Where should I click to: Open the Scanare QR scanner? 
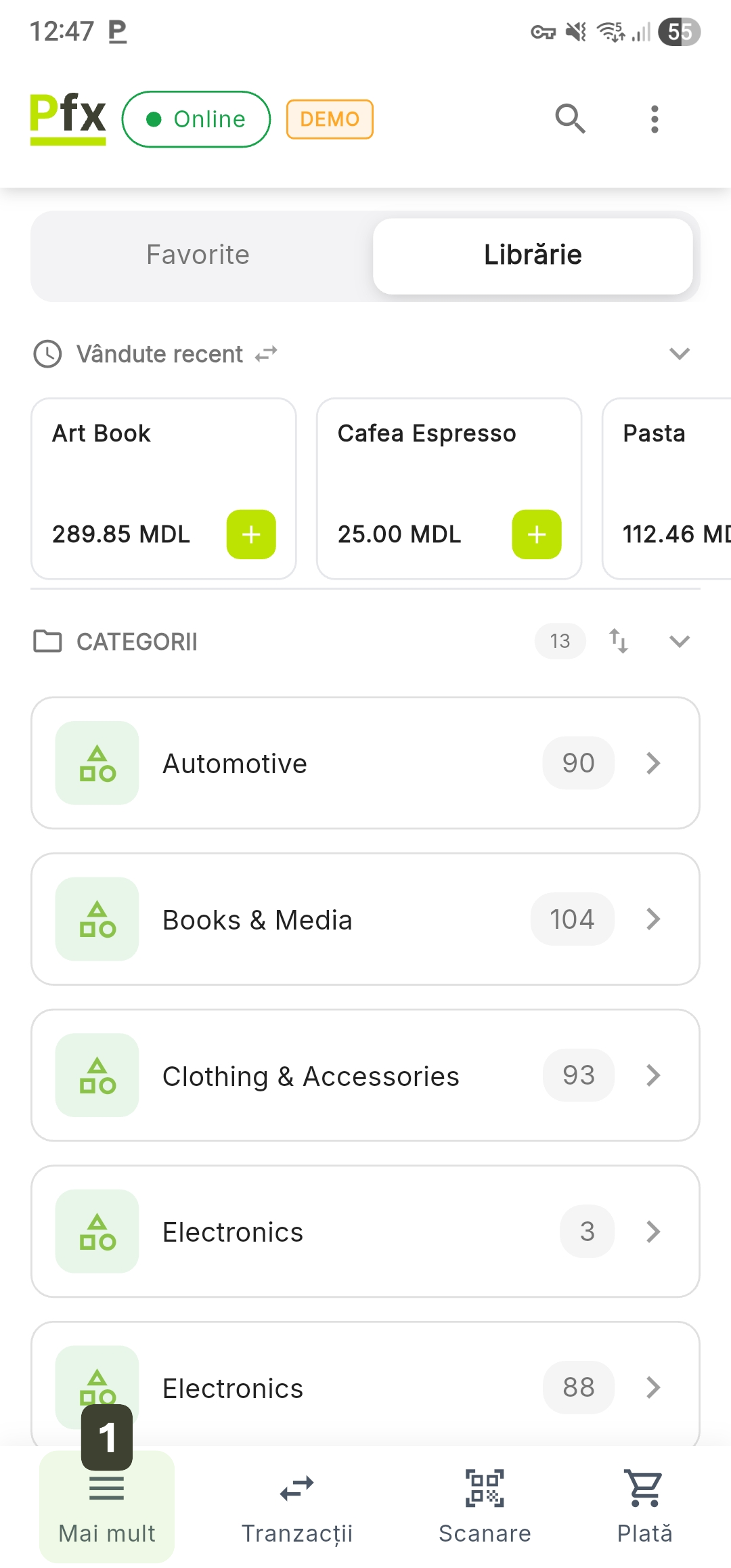pos(485,1507)
